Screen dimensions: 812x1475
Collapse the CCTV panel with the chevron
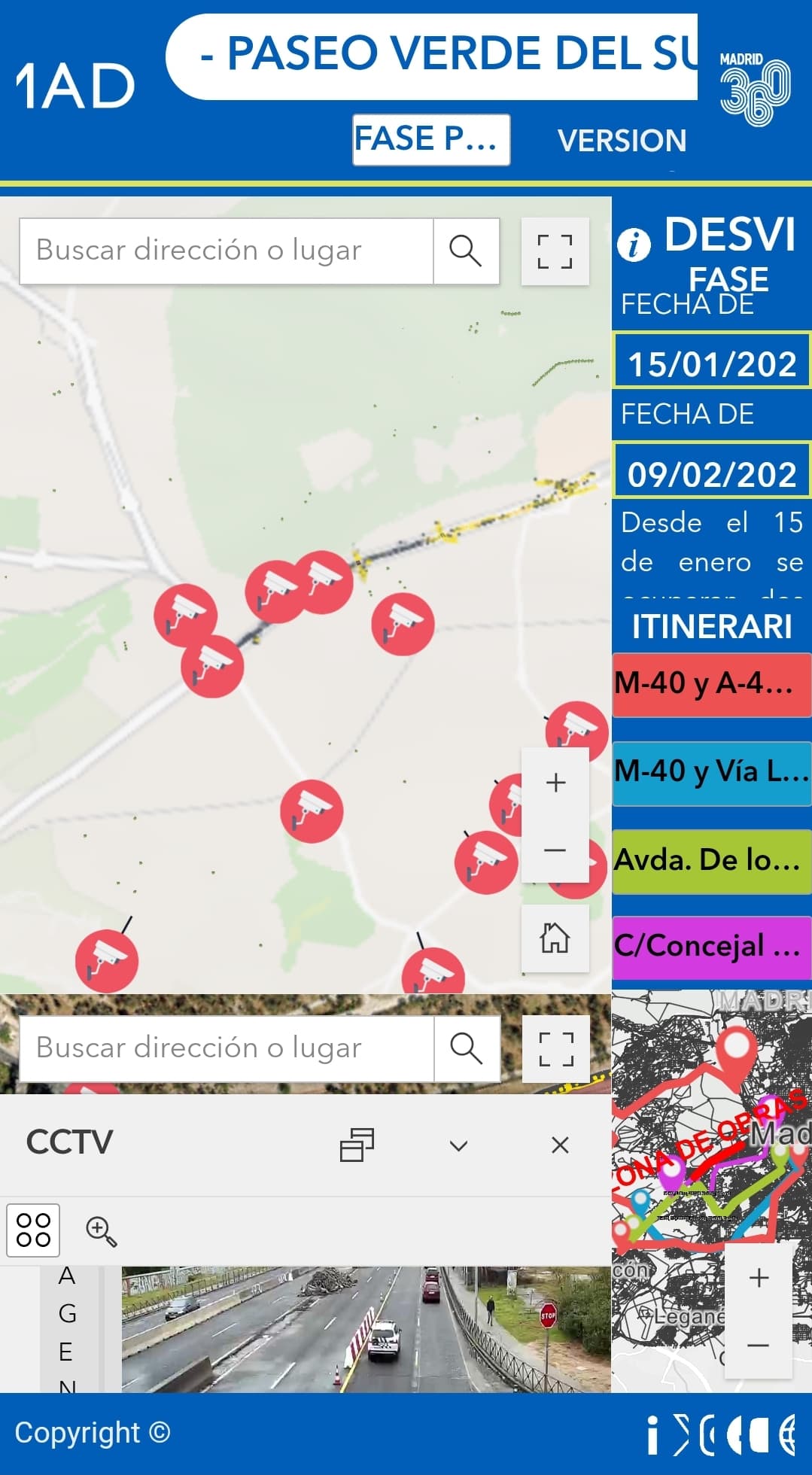click(x=458, y=1145)
